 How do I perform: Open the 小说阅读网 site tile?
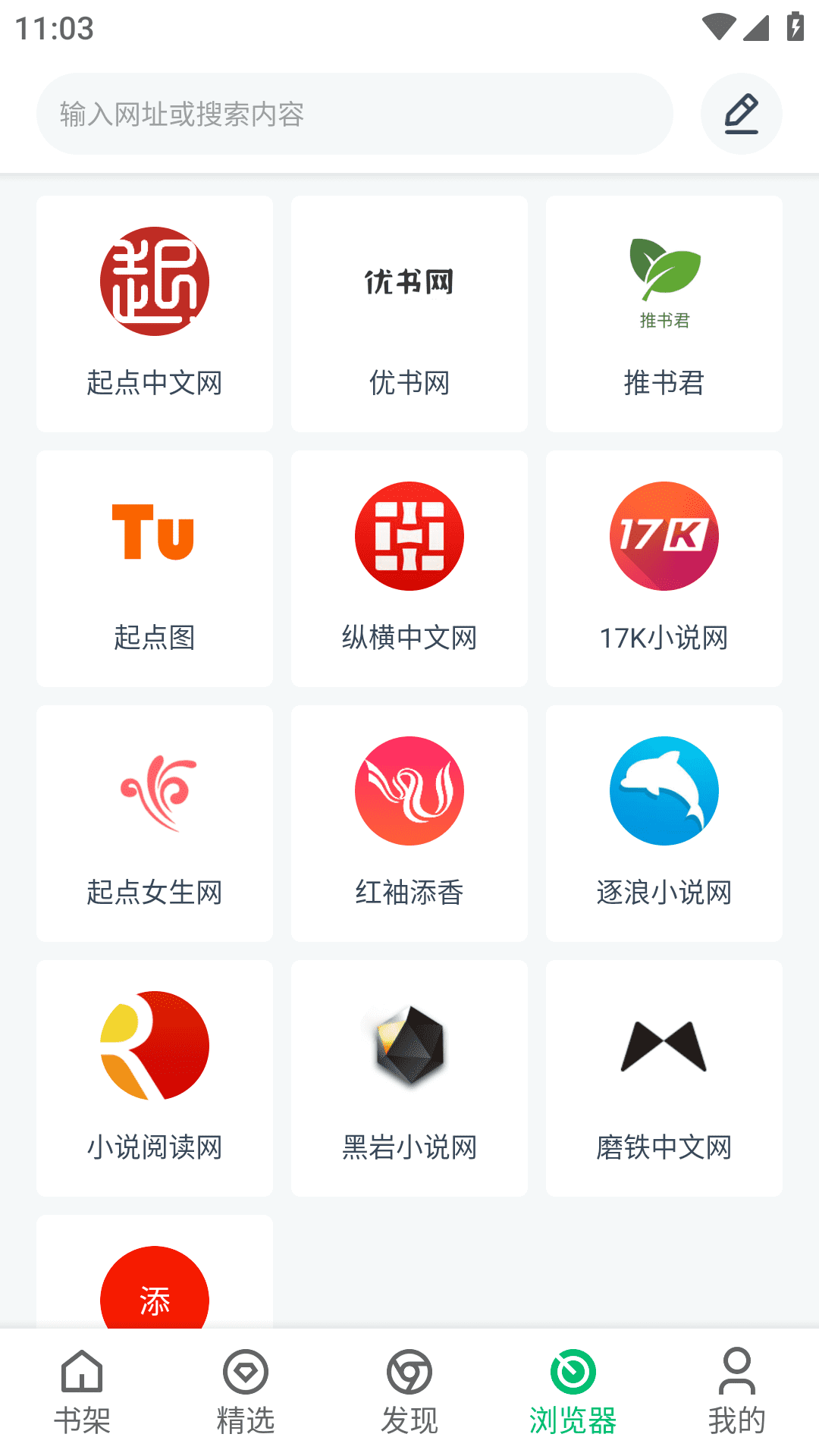tap(155, 1078)
